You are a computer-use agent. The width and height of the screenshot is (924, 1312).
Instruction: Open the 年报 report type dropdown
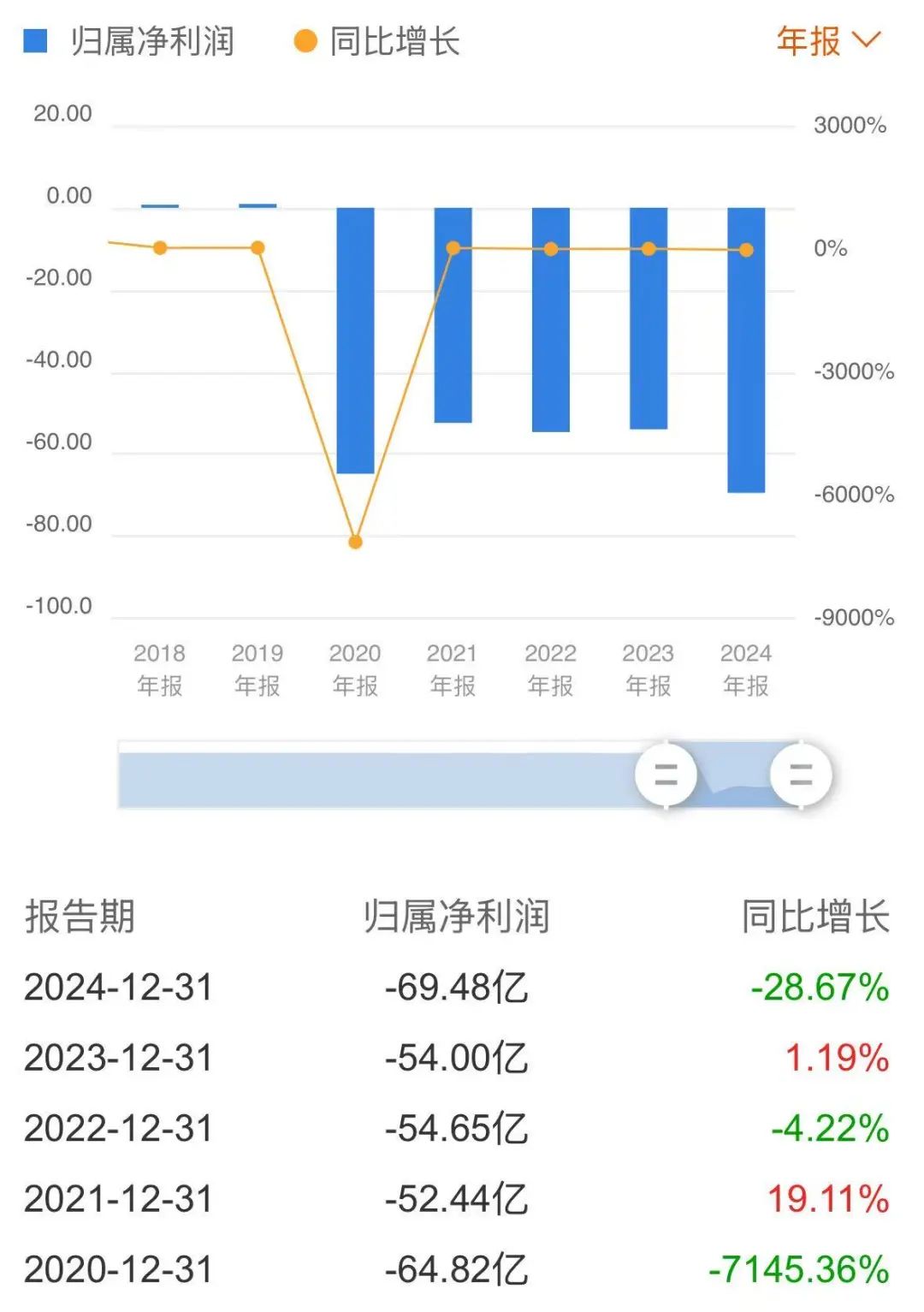pos(827,40)
